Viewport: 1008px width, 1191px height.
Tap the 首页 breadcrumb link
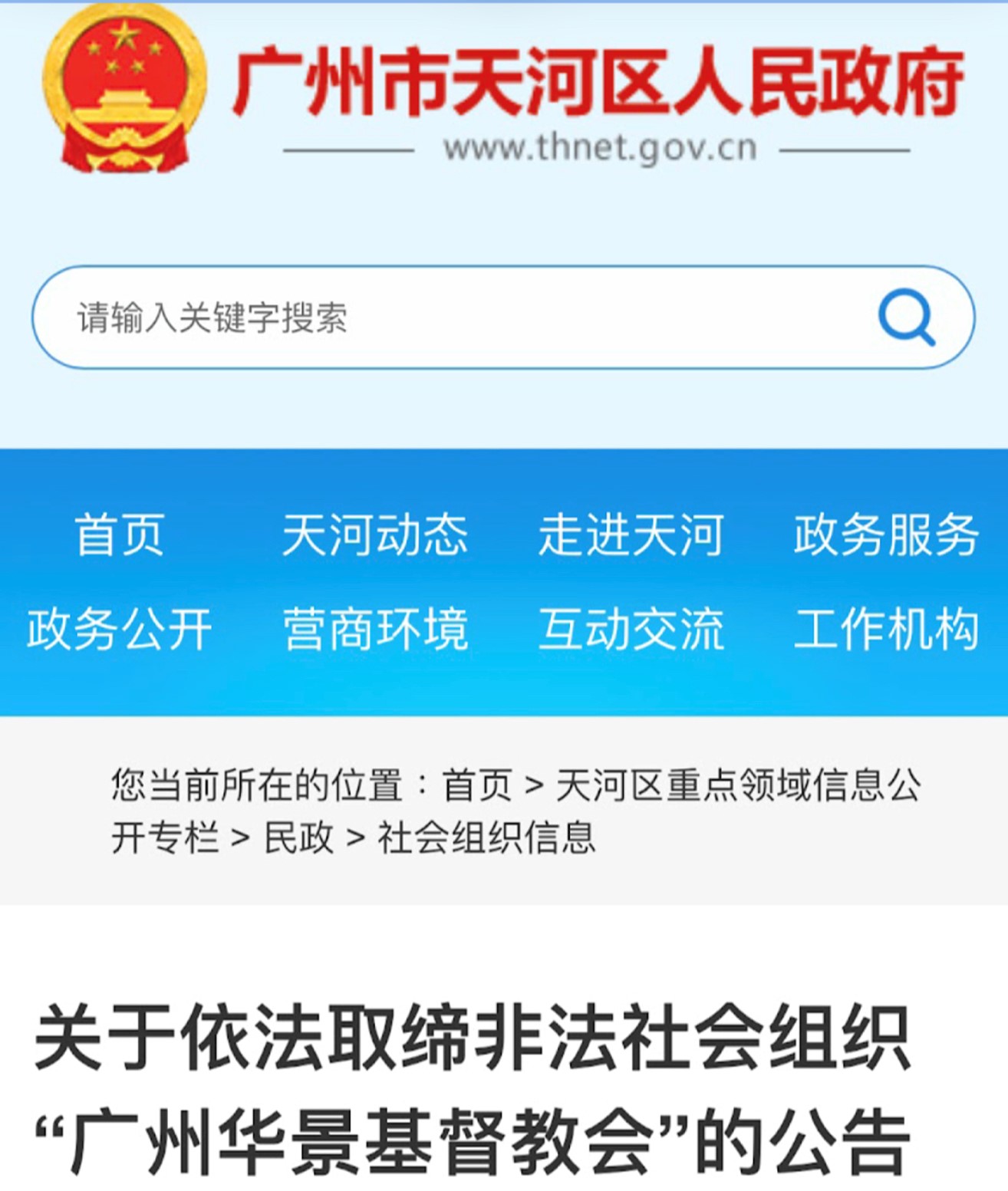coord(476,785)
